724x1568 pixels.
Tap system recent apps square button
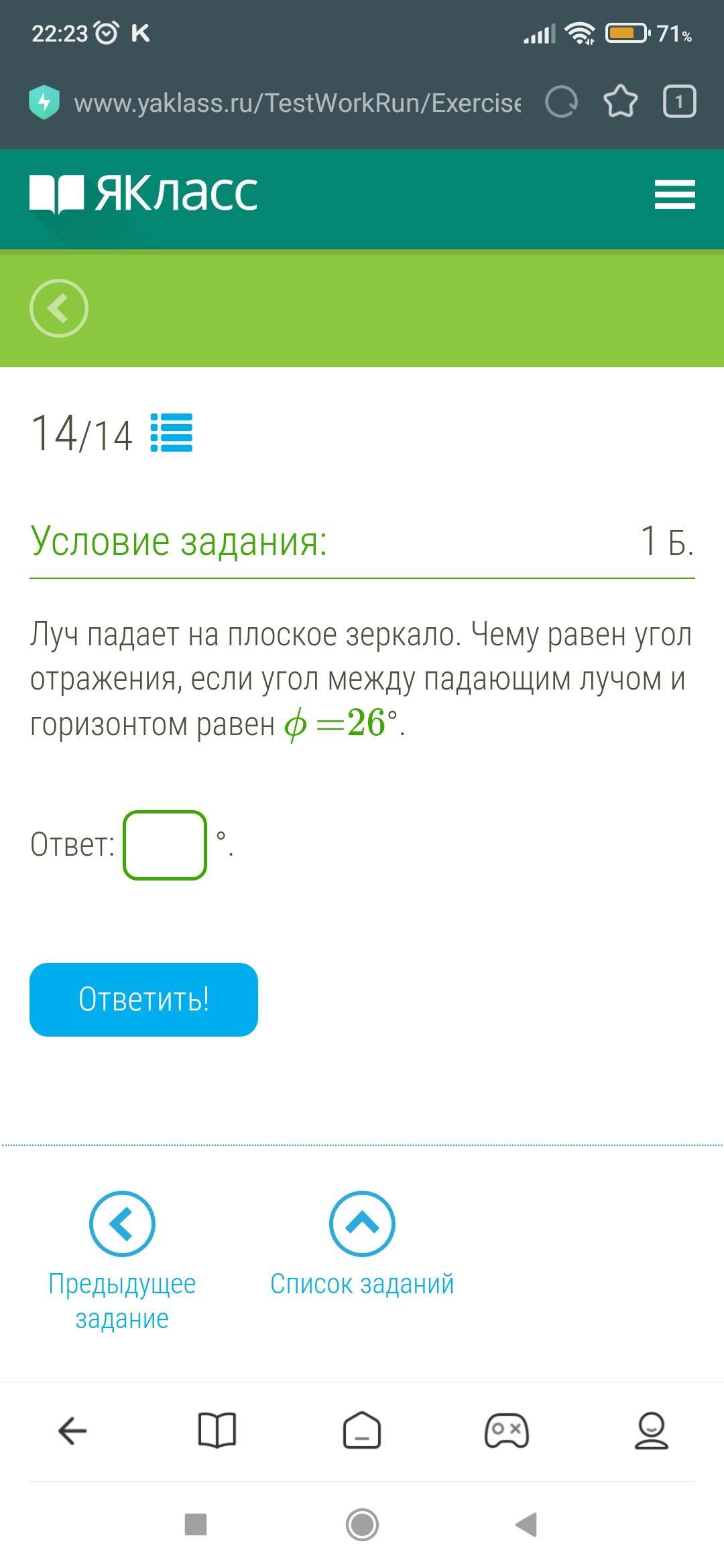click(196, 1524)
